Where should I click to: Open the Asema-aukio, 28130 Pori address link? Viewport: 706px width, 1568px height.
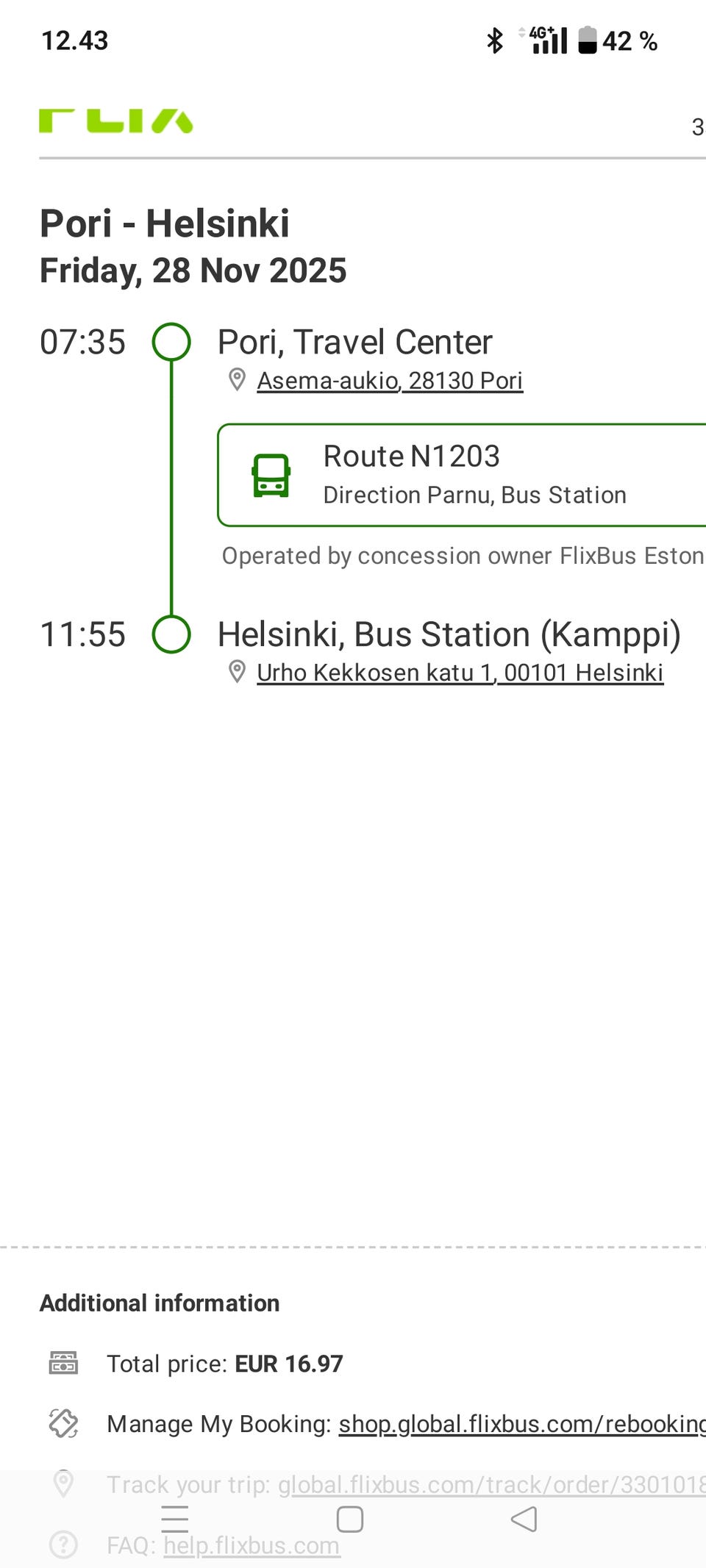click(x=390, y=381)
